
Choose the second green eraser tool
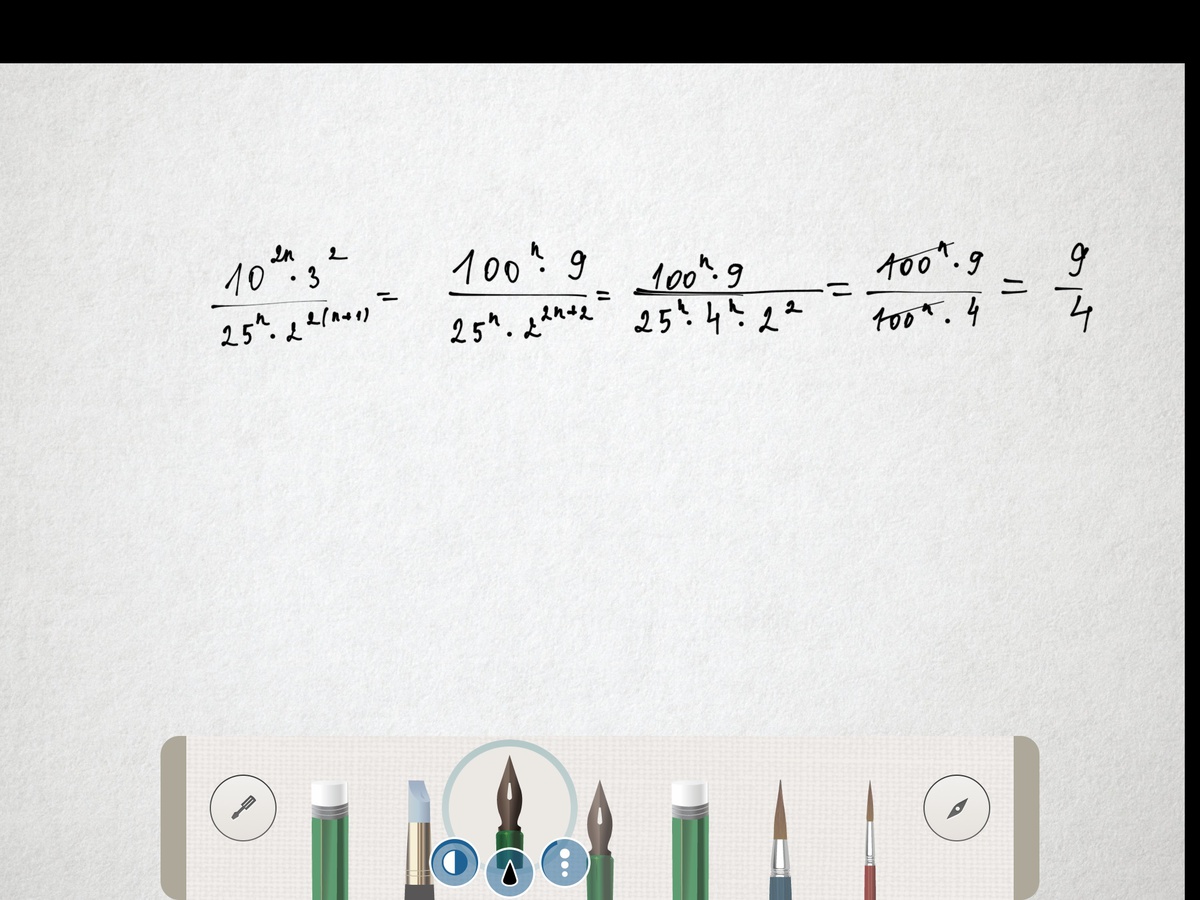[x=689, y=840]
